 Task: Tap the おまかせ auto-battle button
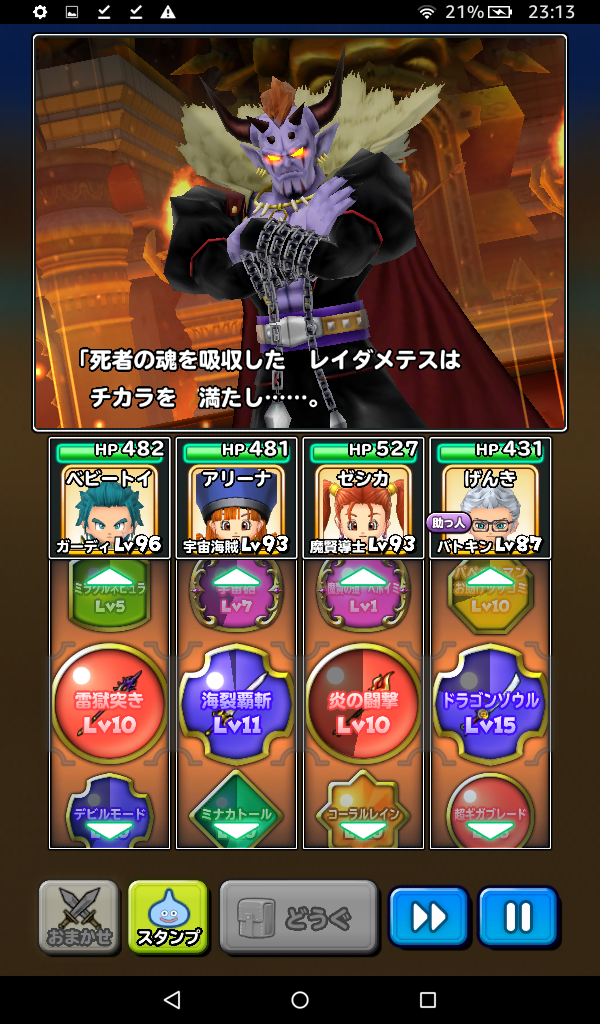pyautogui.click(x=78, y=917)
